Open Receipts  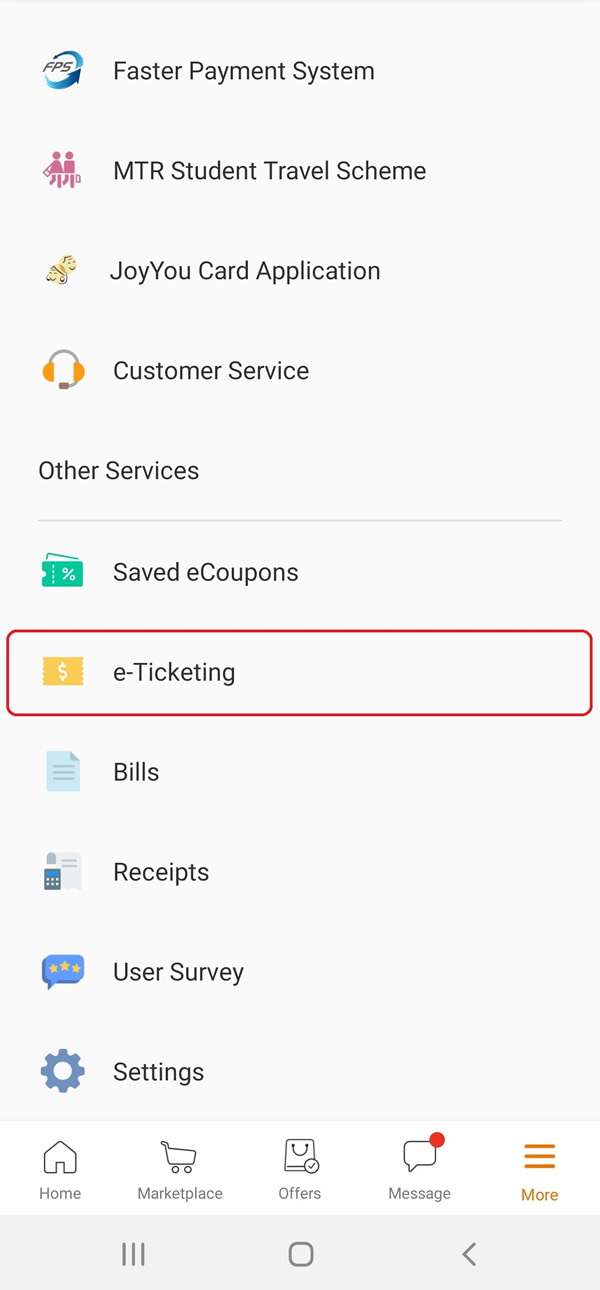pyautogui.click(x=300, y=873)
